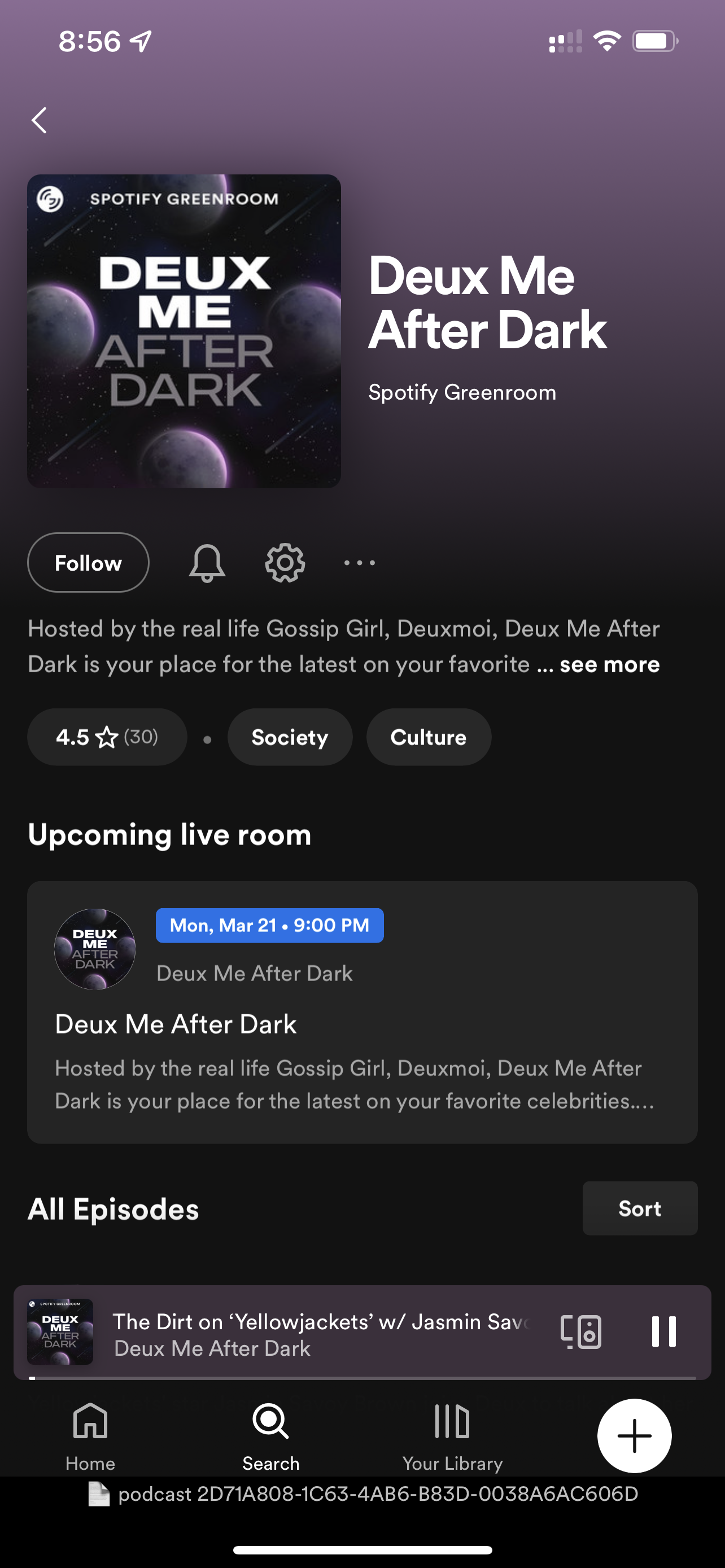Open the notifications bell for this podcast
The height and width of the screenshot is (1568, 725).
(x=207, y=562)
